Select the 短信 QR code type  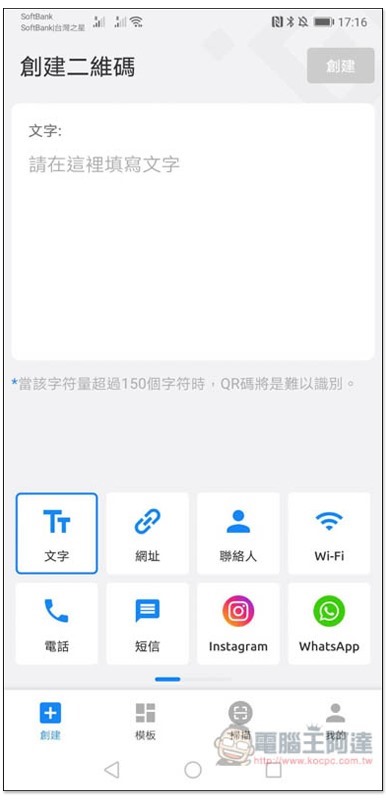147,623
